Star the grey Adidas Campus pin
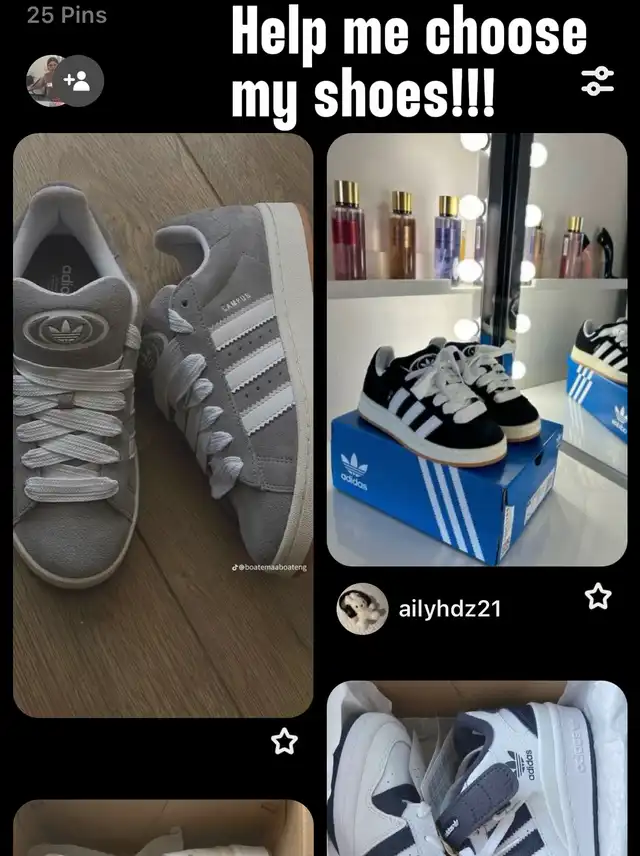The width and height of the screenshot is (640, 856). pyautogui.click(x=284, y=741)
